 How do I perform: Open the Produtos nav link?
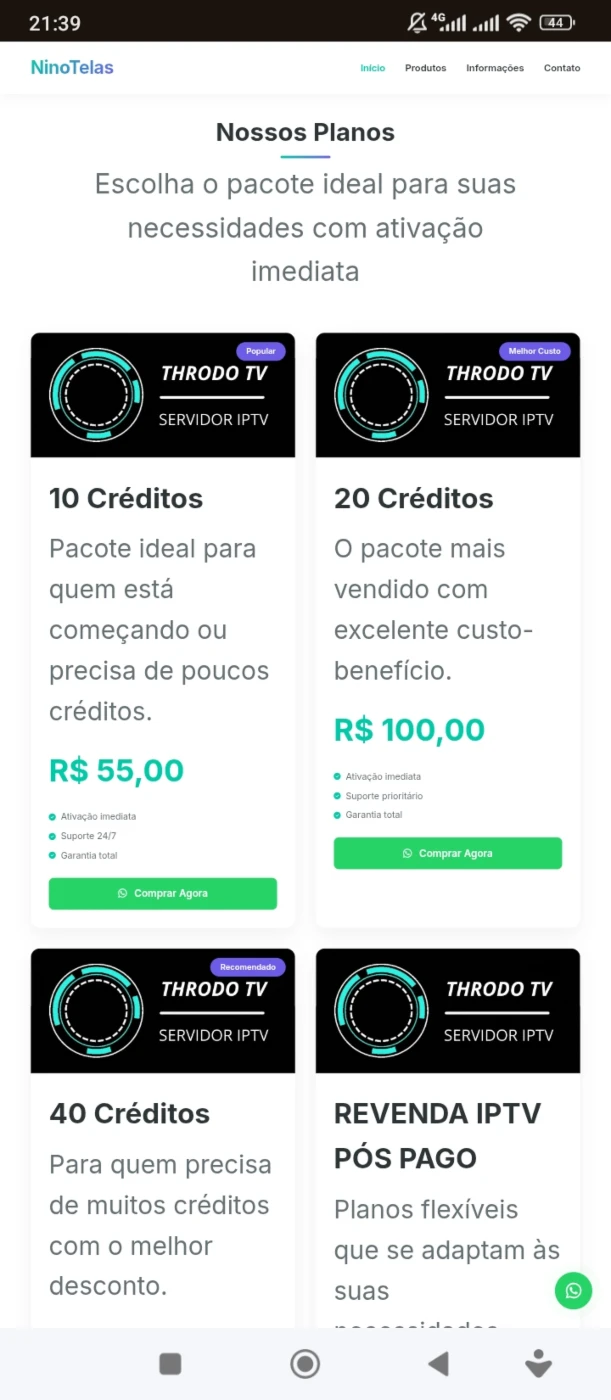click(x=426, y=68)
